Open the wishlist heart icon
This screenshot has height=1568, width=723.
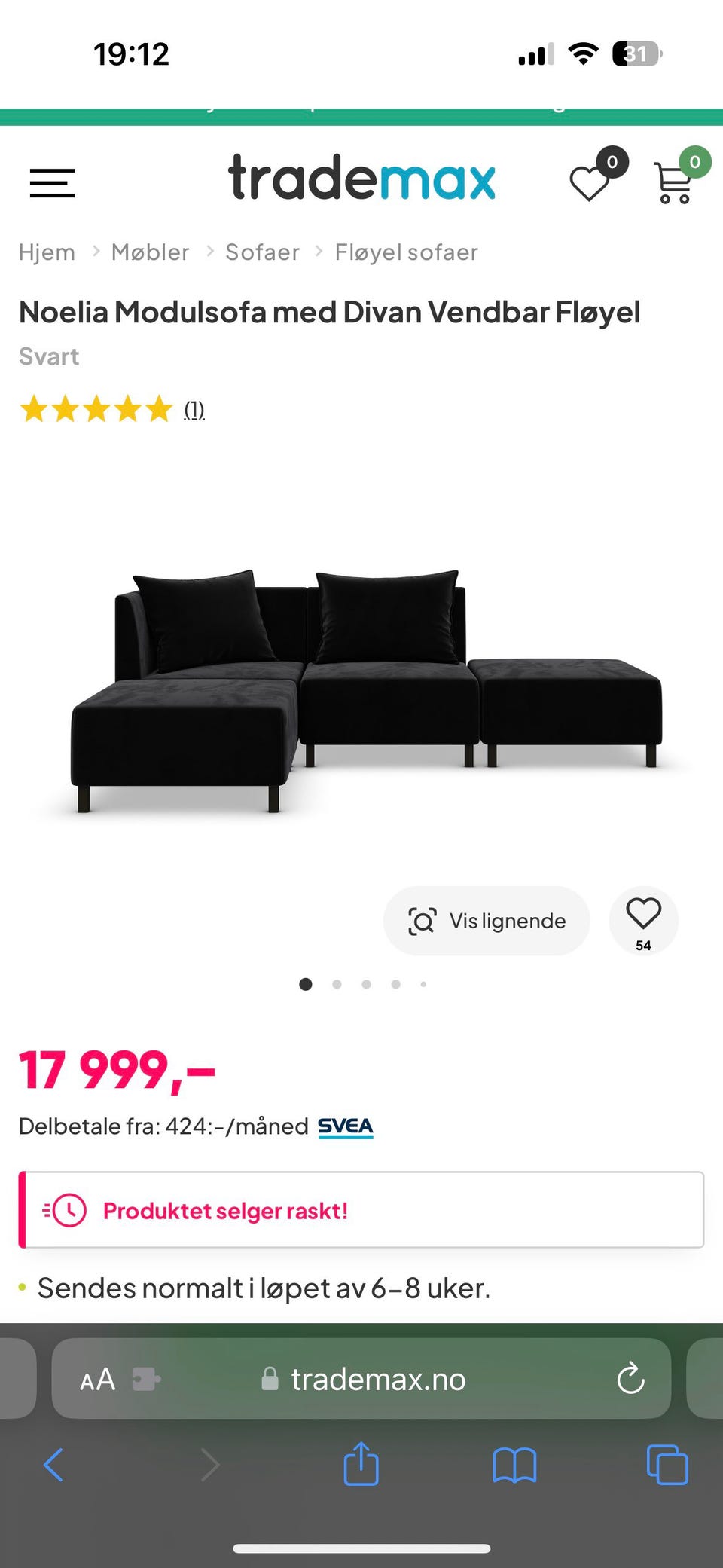590,182
